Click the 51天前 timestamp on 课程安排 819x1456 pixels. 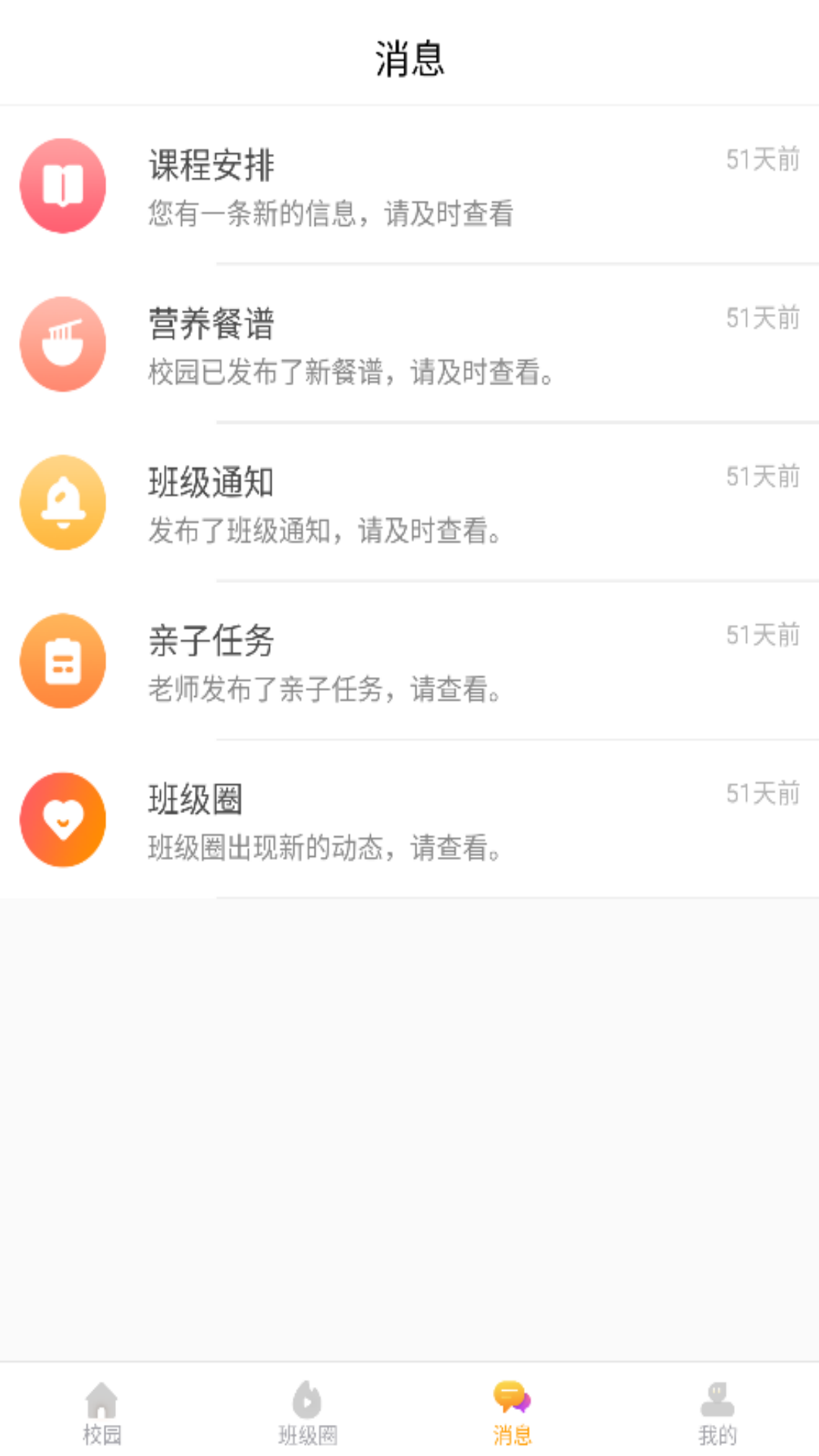(x=763, y=158)
